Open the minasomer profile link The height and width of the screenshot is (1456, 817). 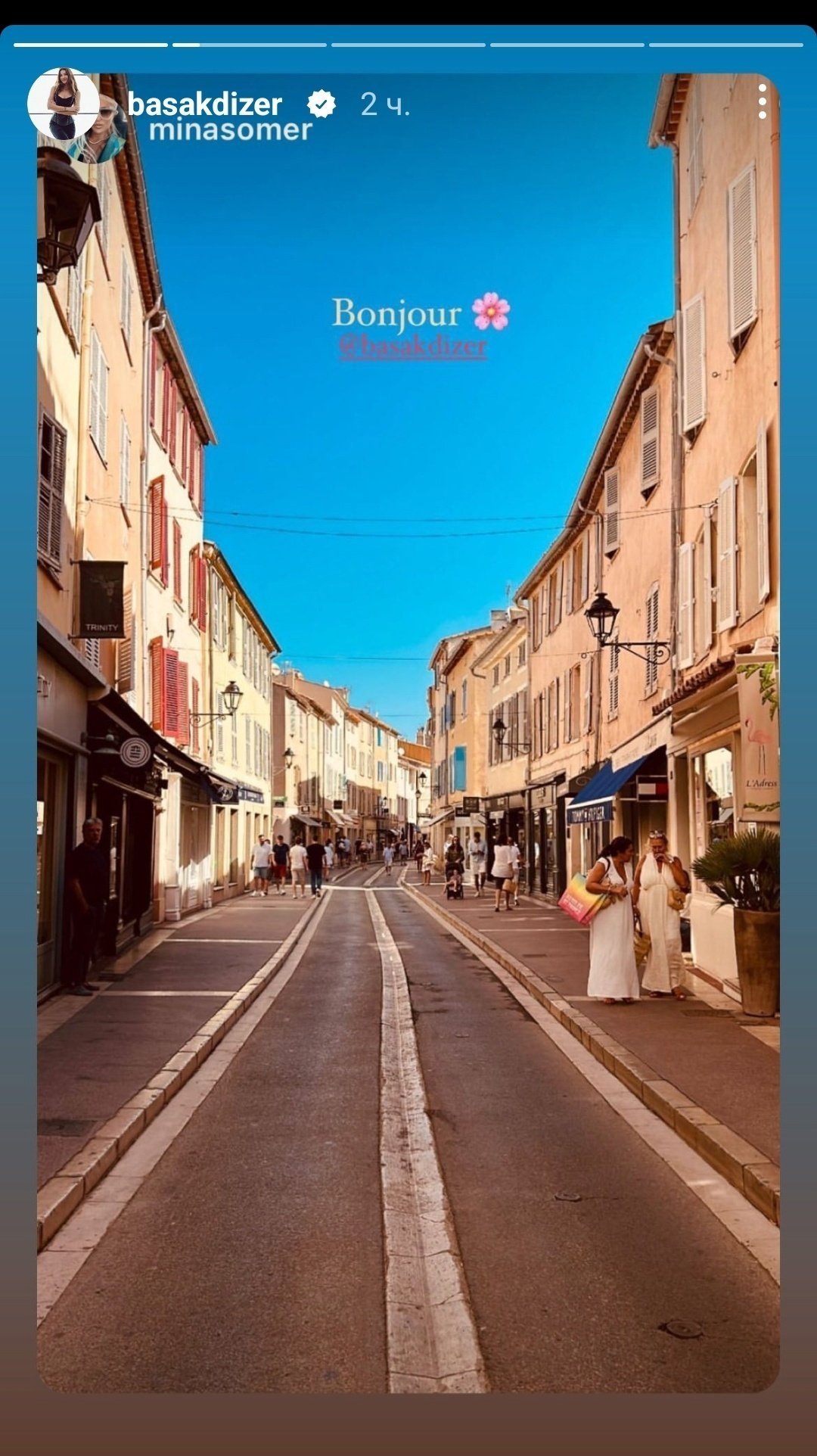coord(230,130)
